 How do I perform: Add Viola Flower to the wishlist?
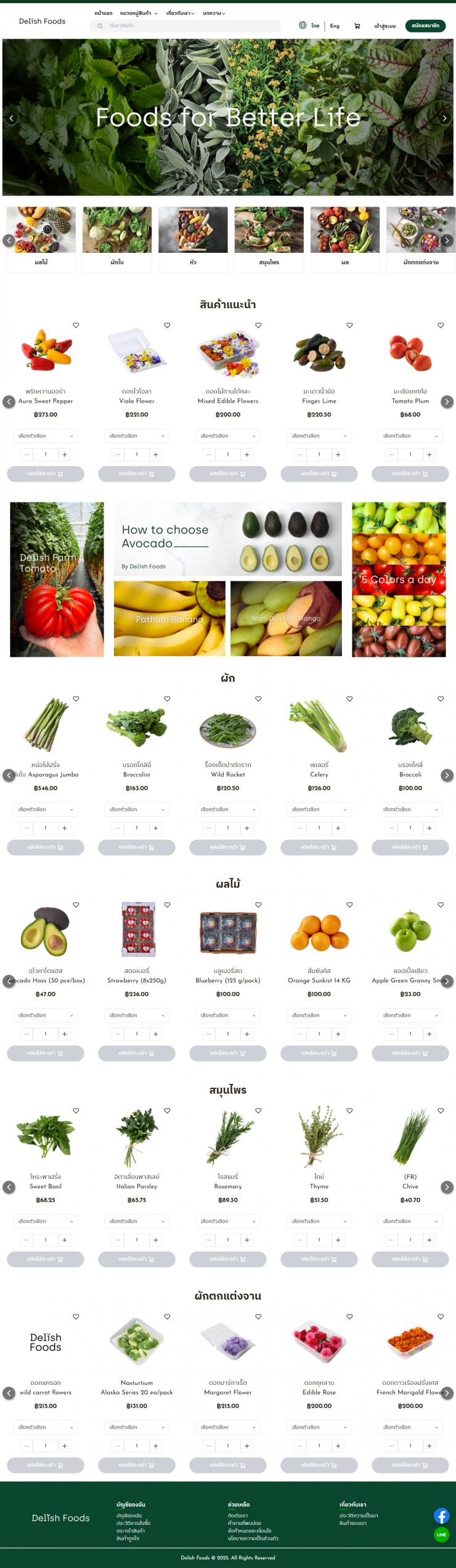(x=167, y=325)
